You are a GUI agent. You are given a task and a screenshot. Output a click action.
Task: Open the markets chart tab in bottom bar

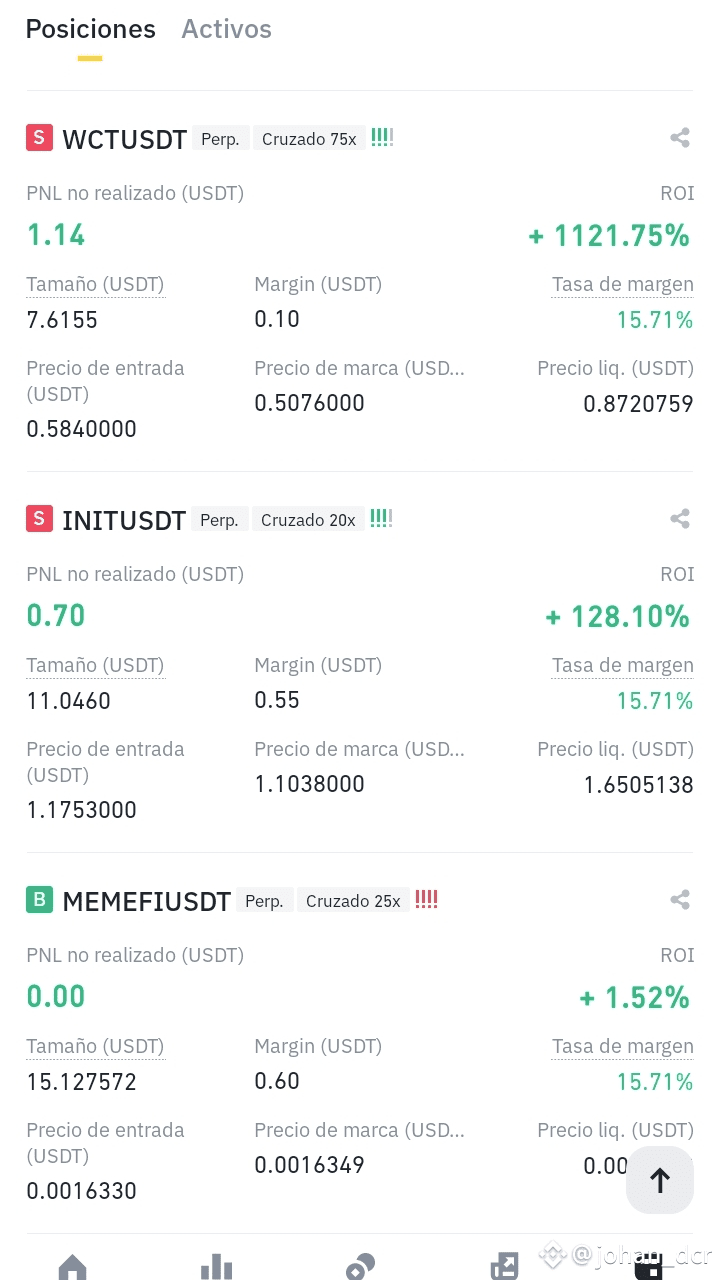click(216, 1267)
